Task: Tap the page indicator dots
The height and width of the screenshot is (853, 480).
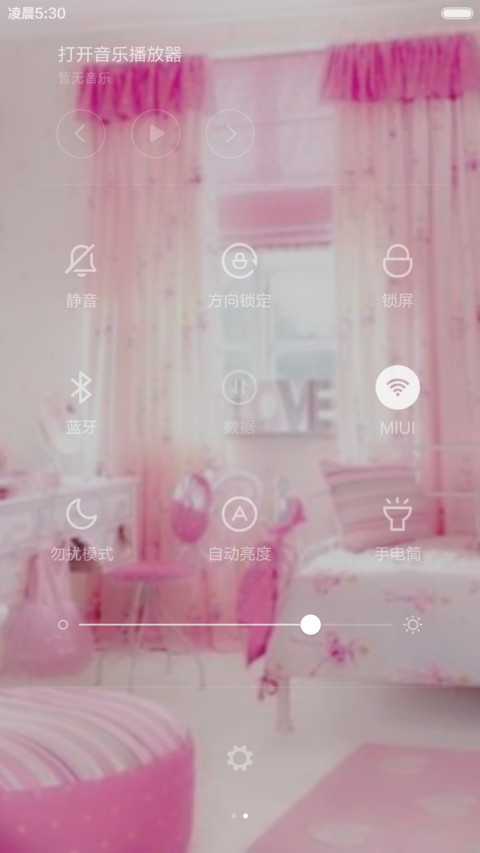Action: click(x=240, y=815)
